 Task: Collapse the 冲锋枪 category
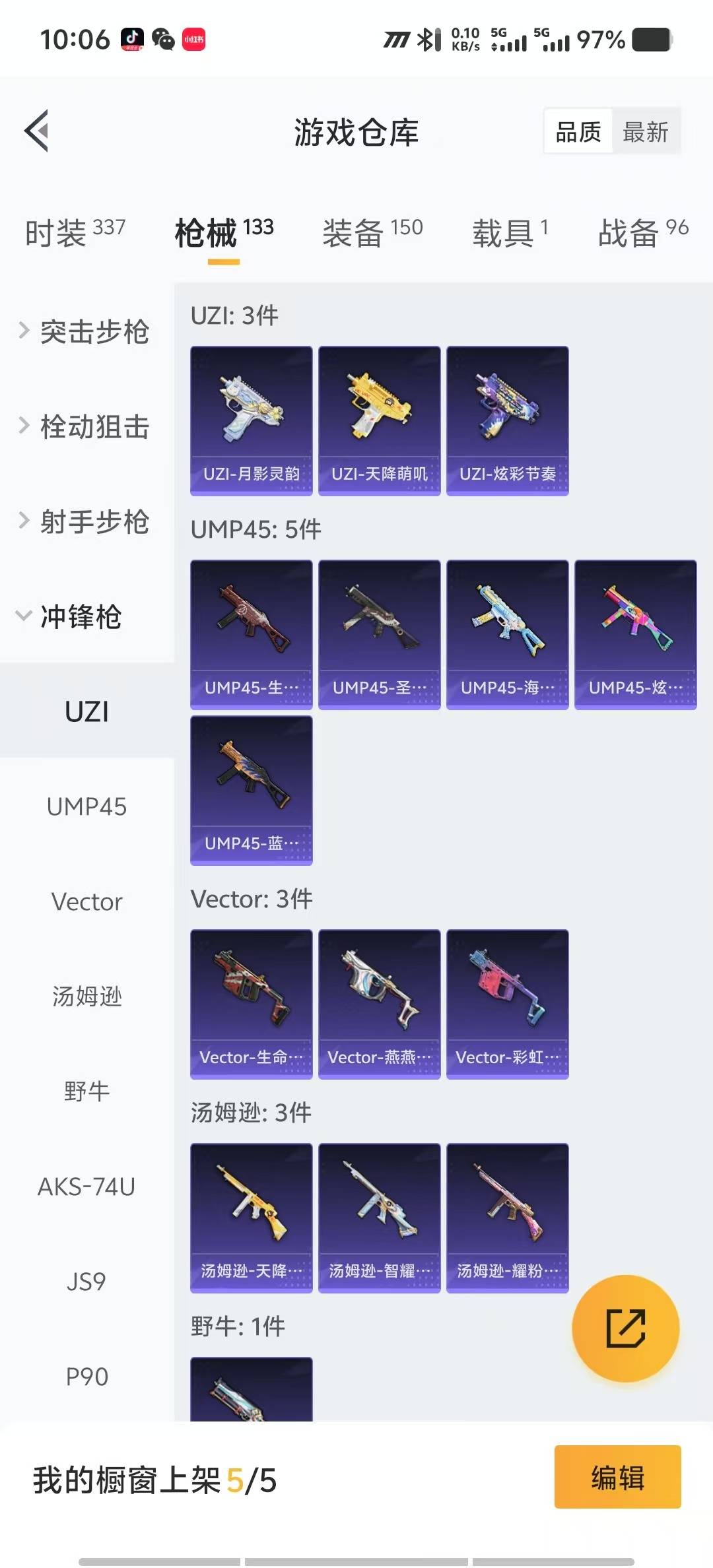pyautogui.click(x=79, y=616)
